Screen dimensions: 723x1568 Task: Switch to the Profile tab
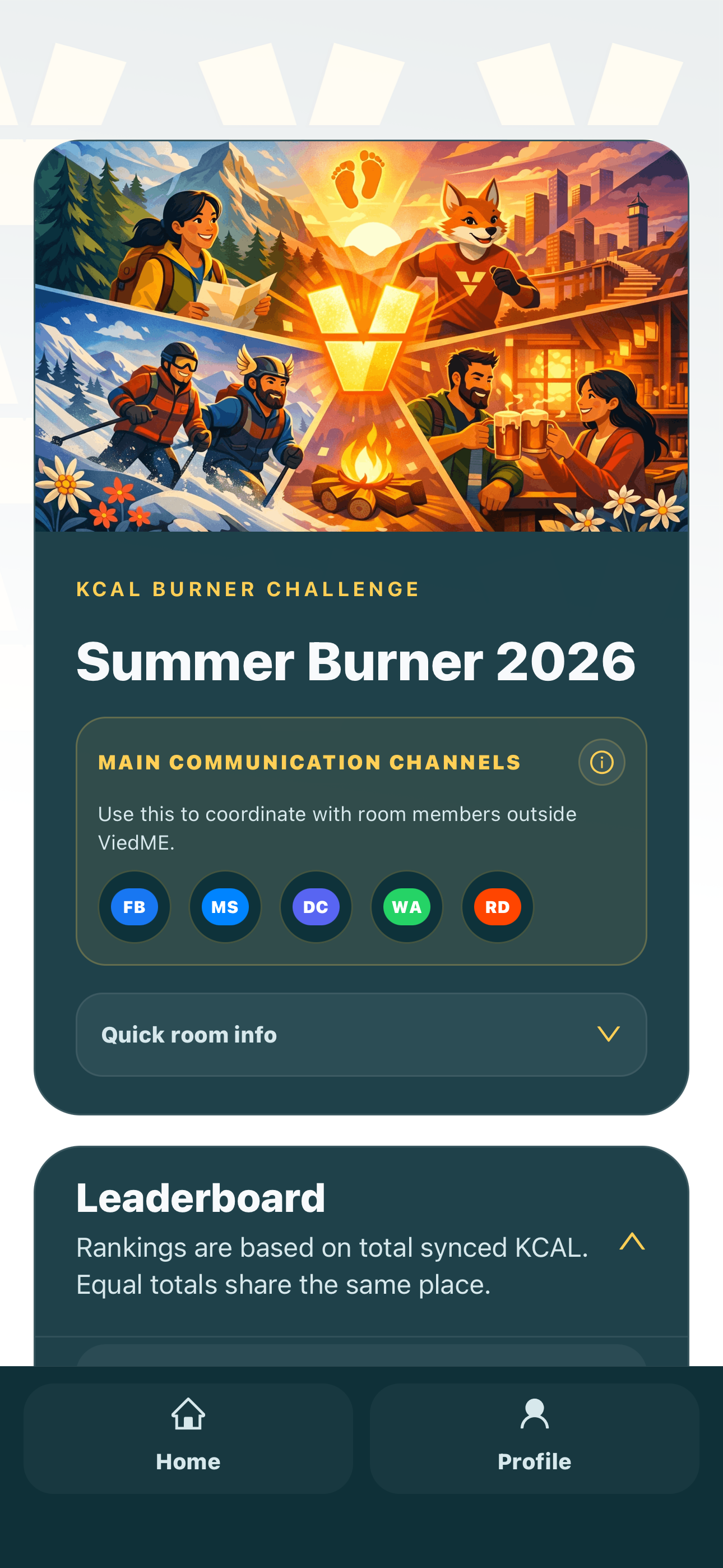(534, 1438)
